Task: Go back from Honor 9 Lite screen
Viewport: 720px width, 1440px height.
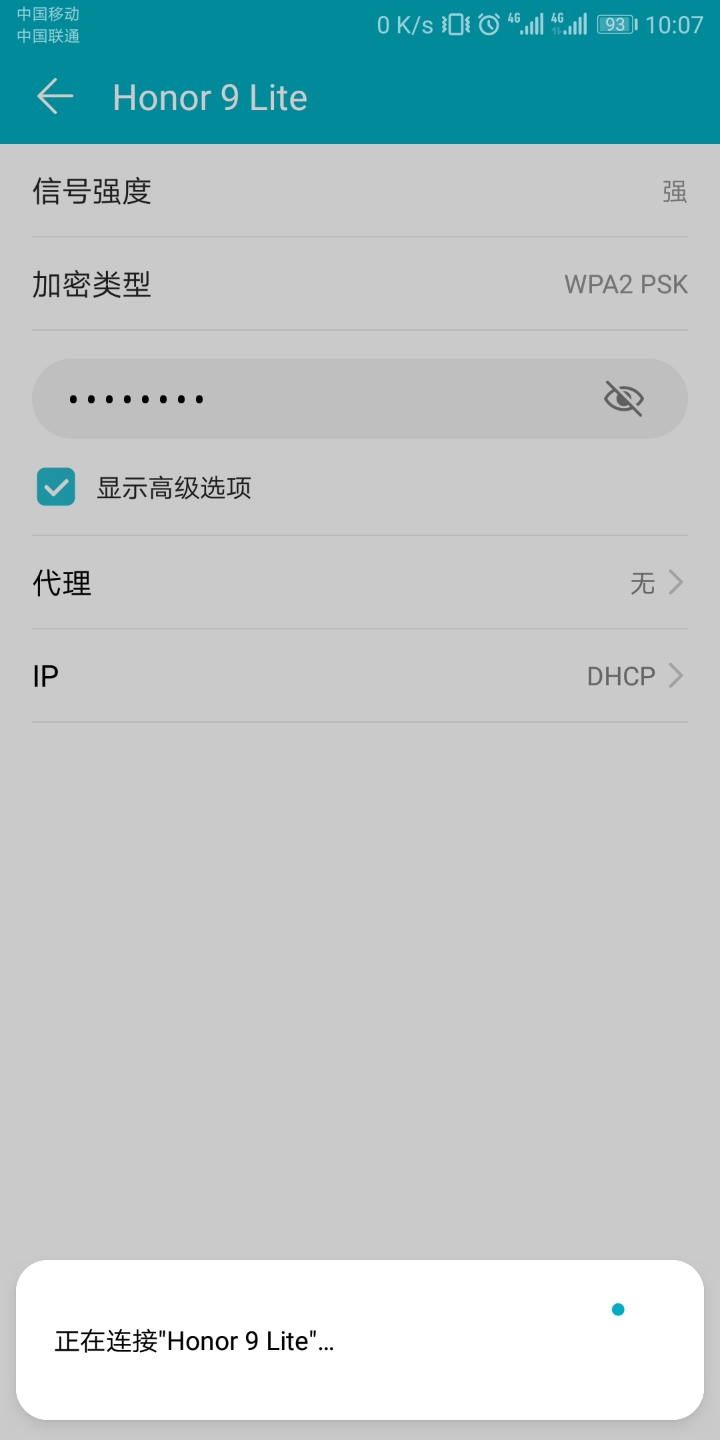Action: [55, 97]
